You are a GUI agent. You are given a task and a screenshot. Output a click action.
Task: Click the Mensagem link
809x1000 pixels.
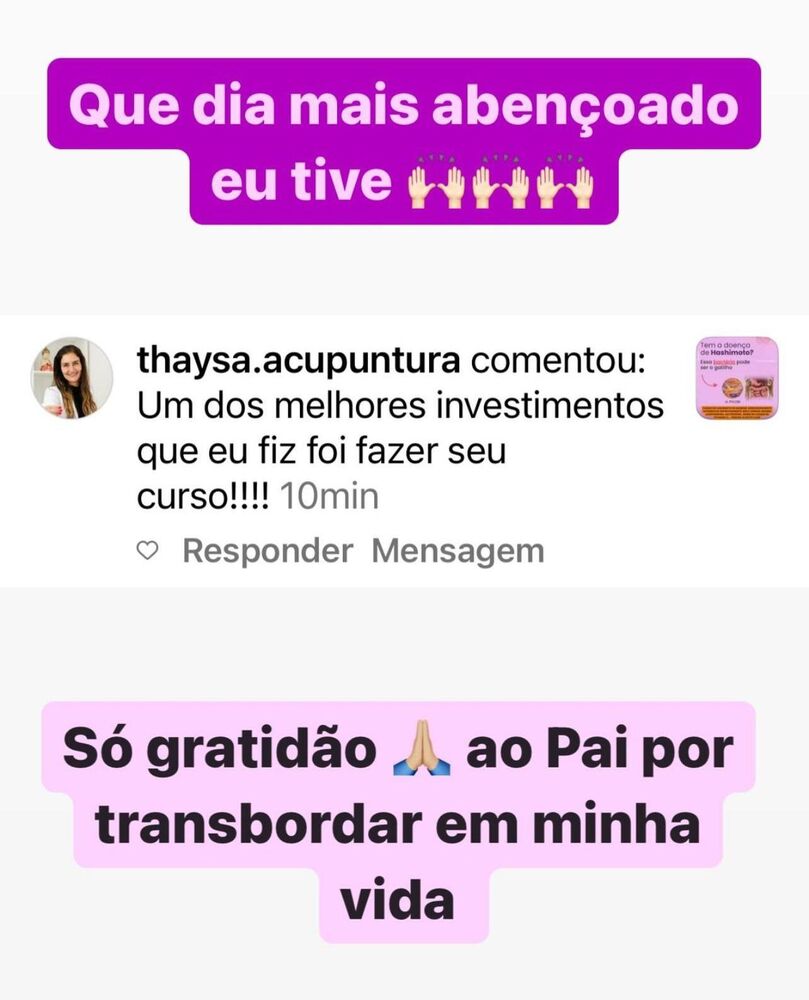[x=455, y=549]
